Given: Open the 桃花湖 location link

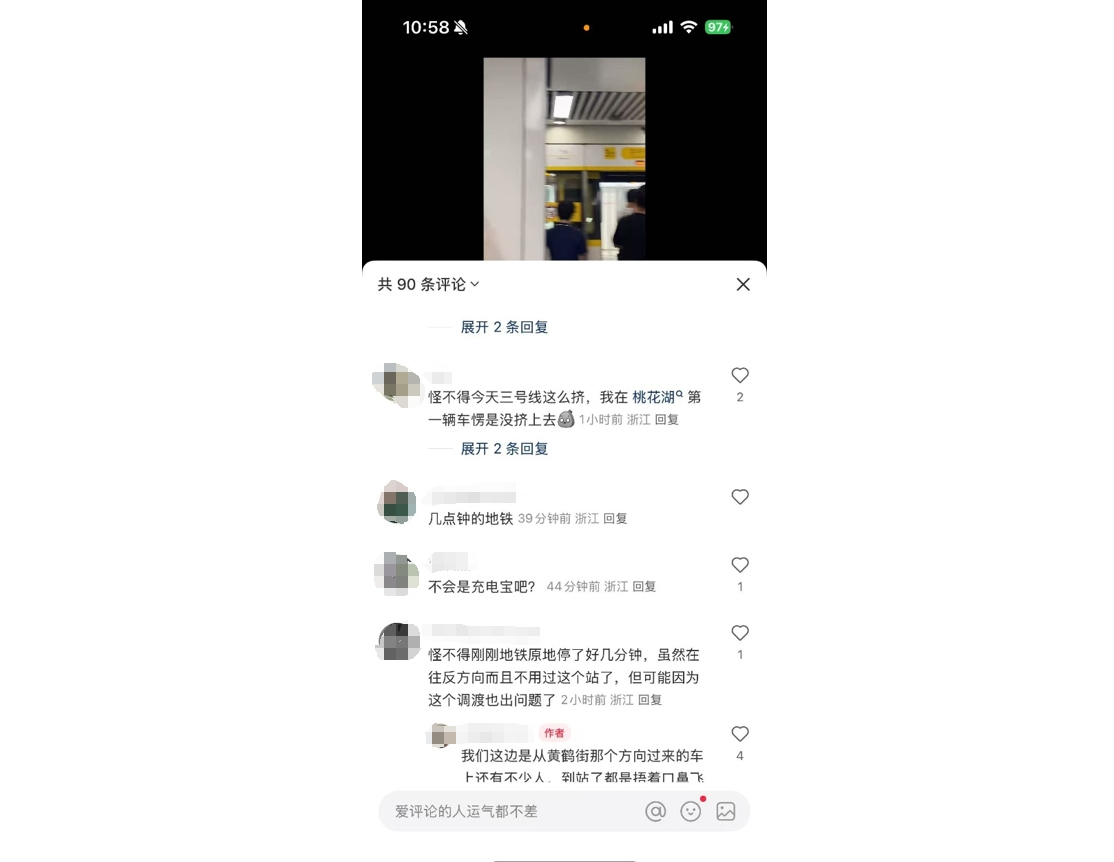Looking at the screenshot, I should [657, 397].
